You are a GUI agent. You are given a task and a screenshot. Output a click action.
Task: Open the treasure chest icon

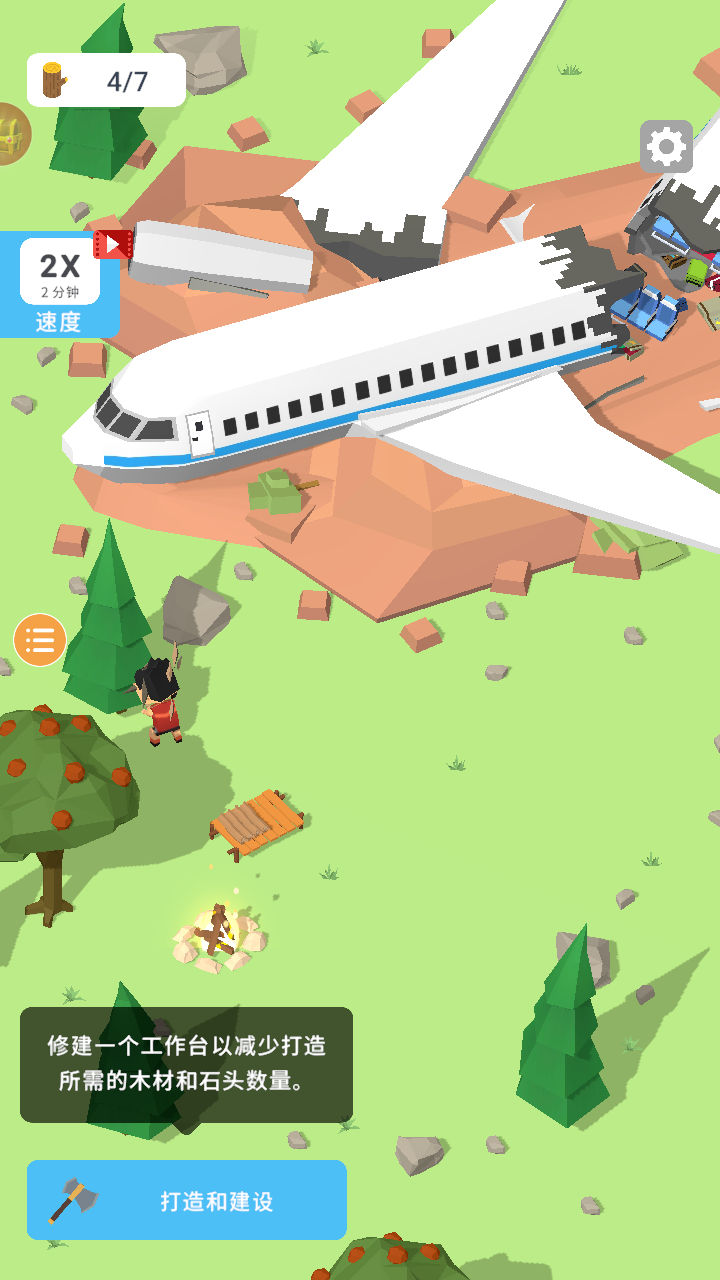10,133
